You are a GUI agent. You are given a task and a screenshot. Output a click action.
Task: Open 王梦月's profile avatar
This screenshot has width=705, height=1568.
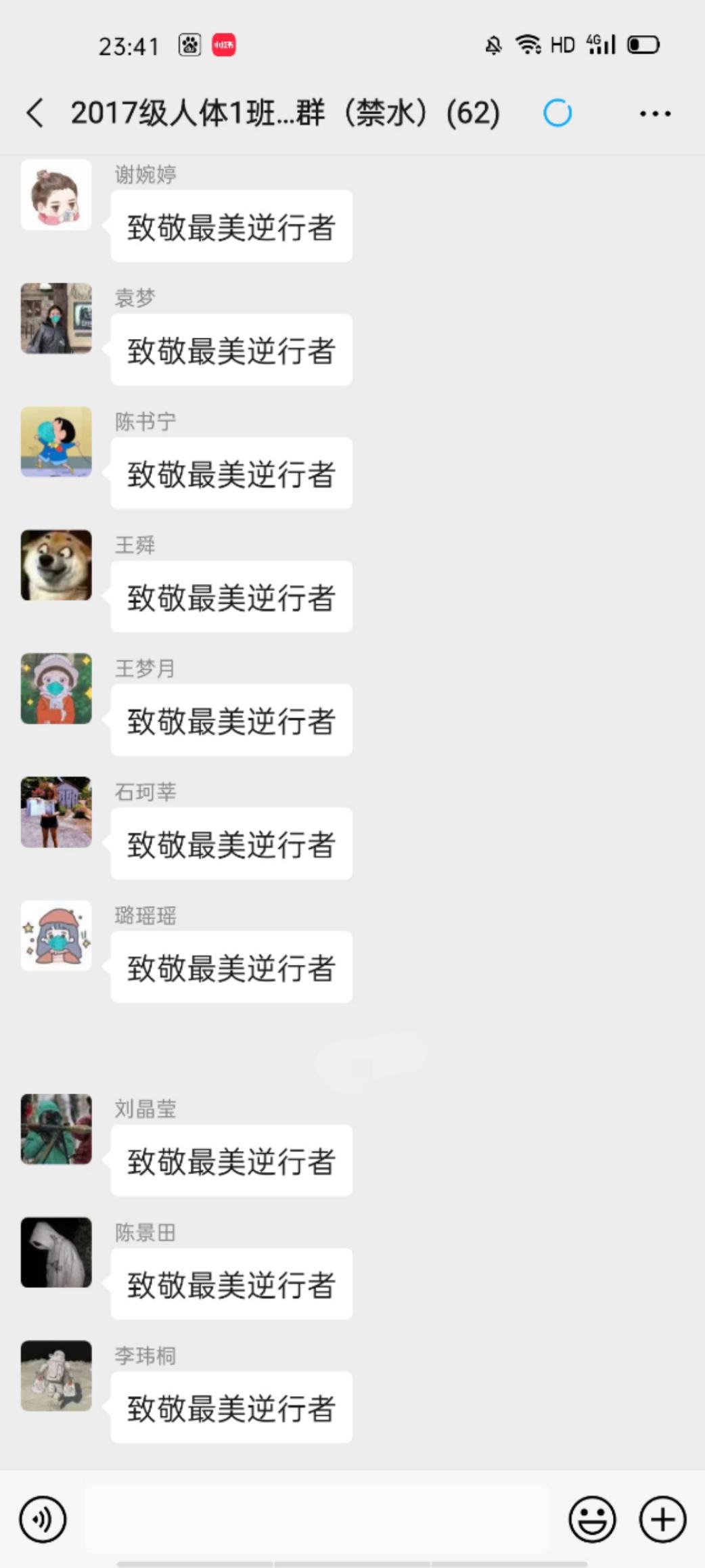pos(56,688)
